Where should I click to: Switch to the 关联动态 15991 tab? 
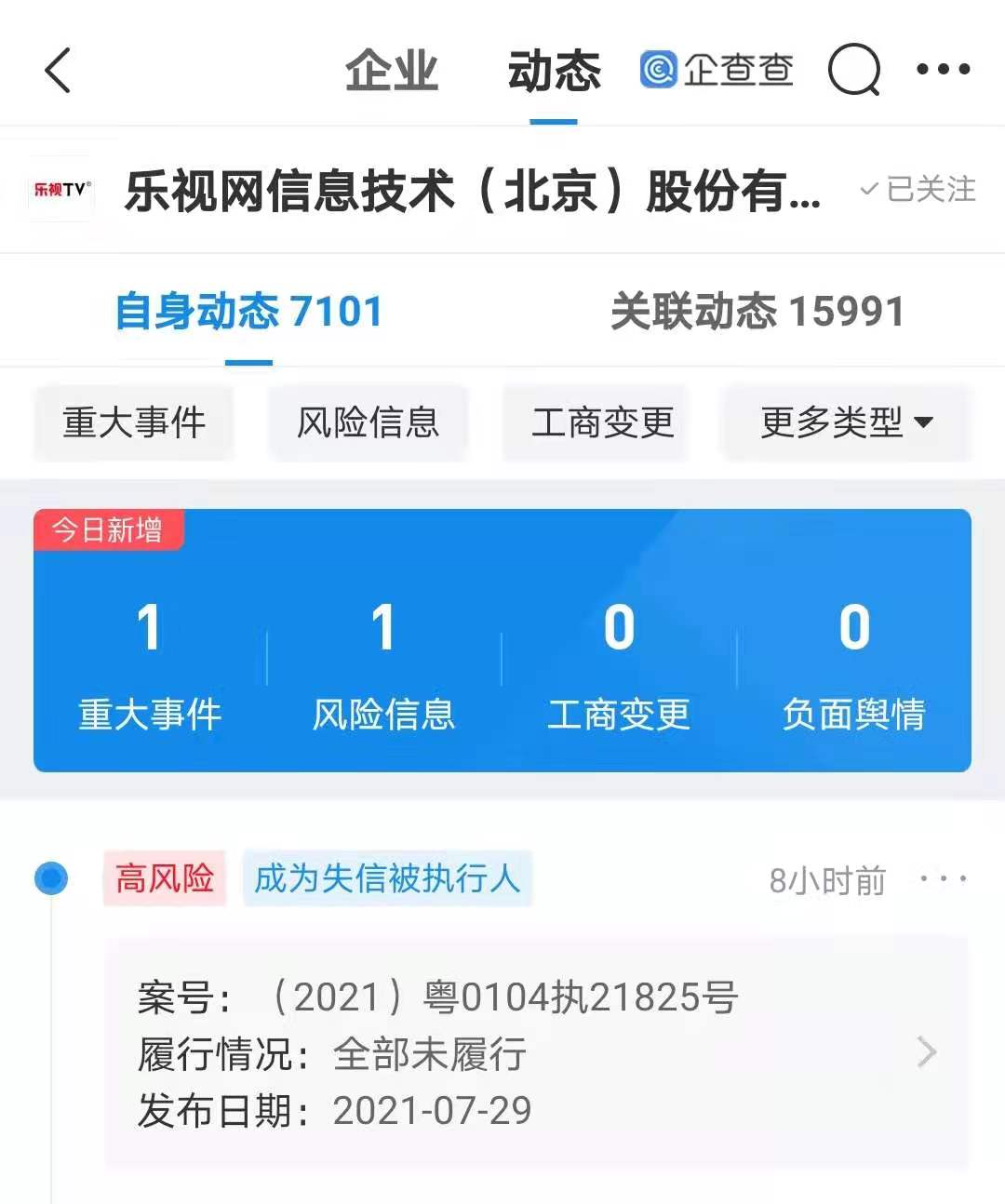coord(757,311)
